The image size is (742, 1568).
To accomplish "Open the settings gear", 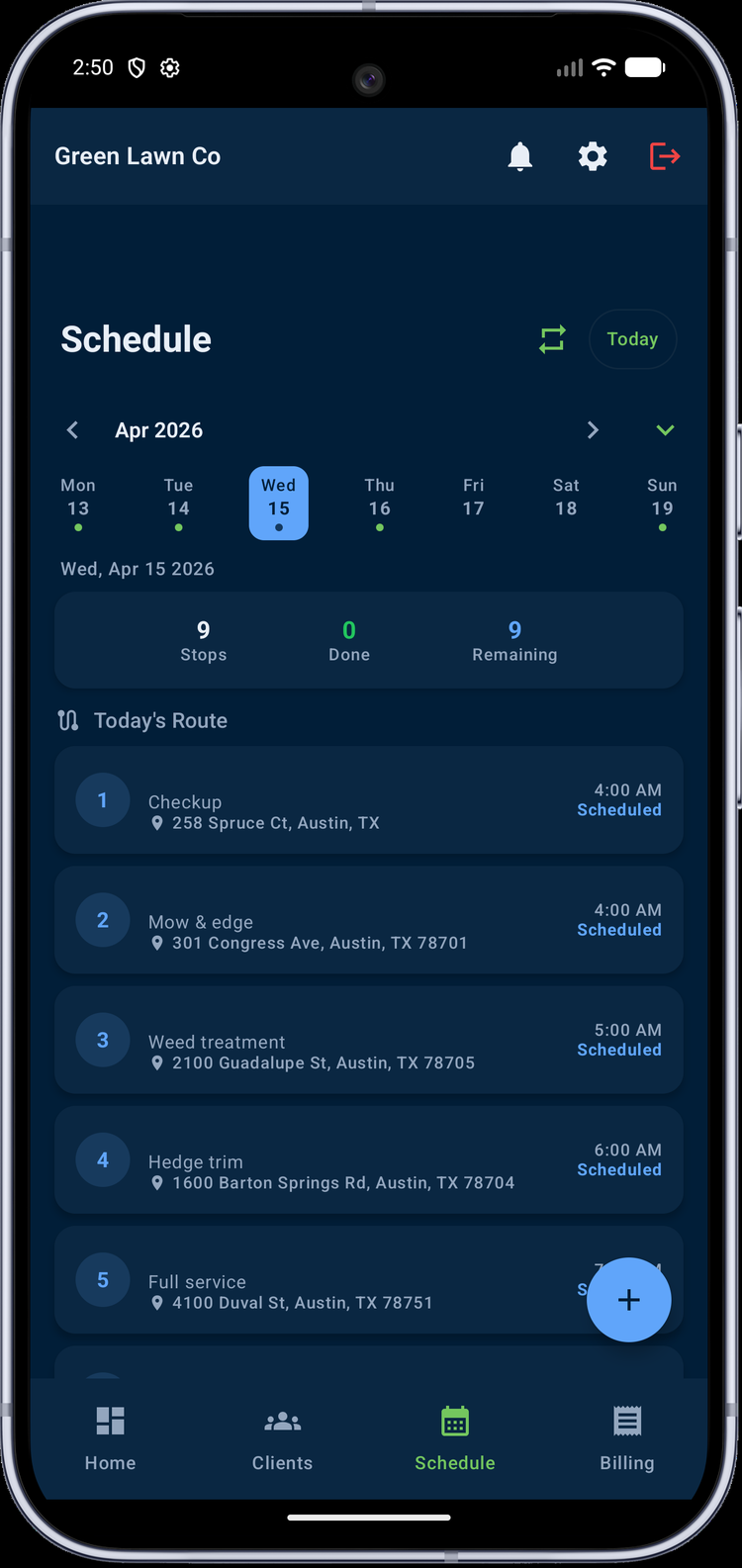I will pyautogui.click(x=593, y=156).
